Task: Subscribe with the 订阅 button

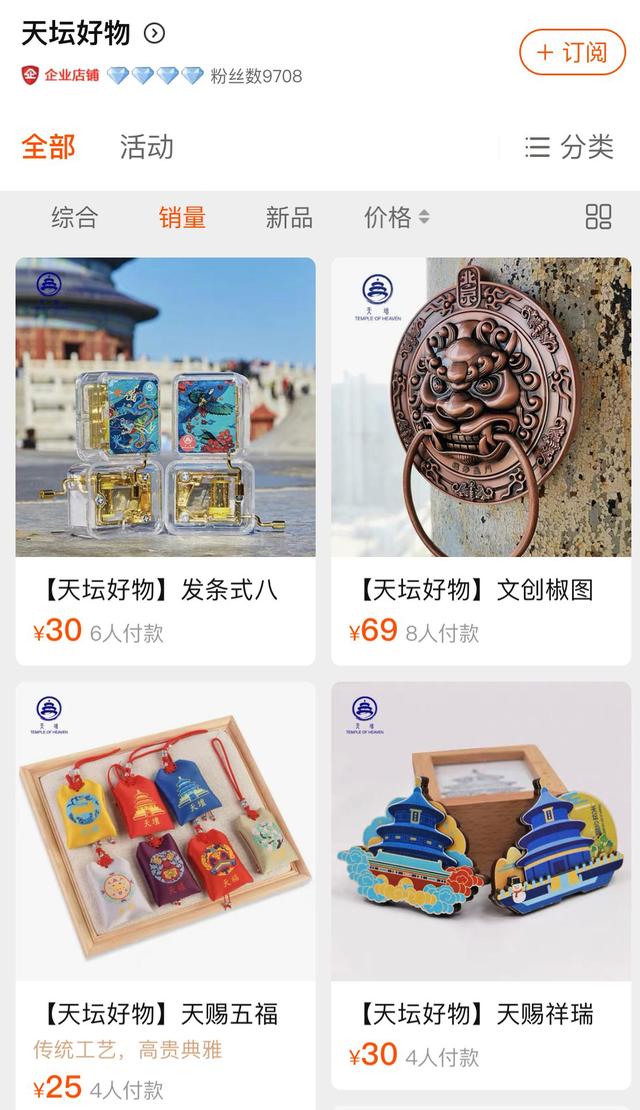Action: point(571,52)
